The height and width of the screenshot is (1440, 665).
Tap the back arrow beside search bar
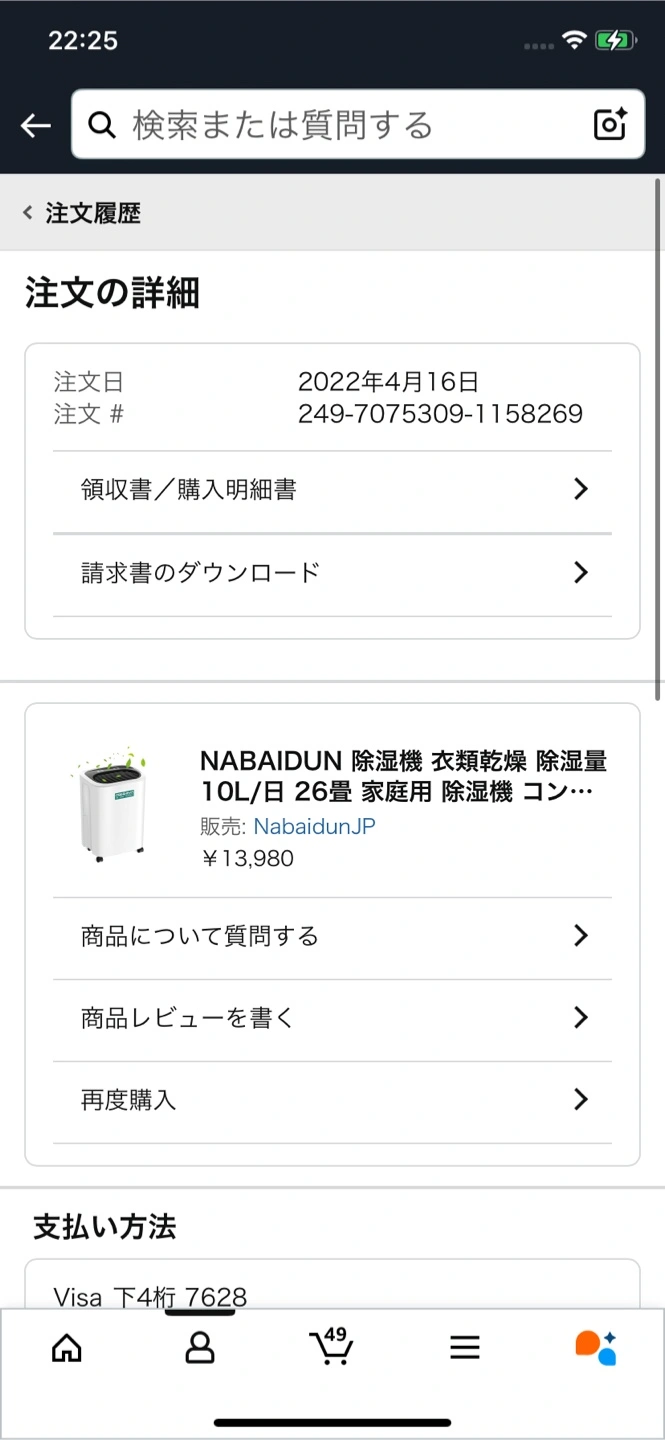coord(36,125)
